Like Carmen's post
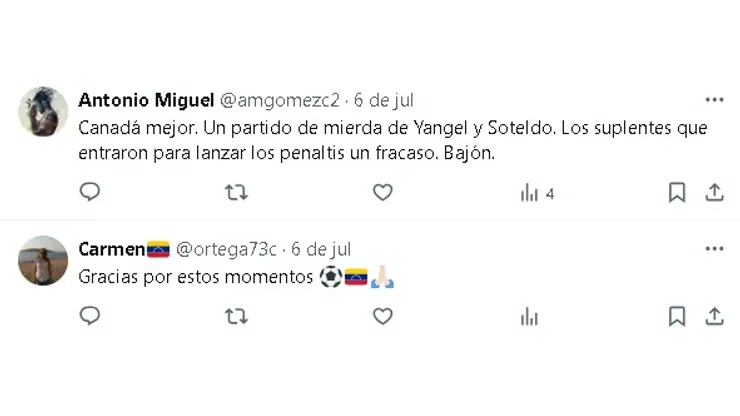740x416 pixels. click(x=382, y=316)
